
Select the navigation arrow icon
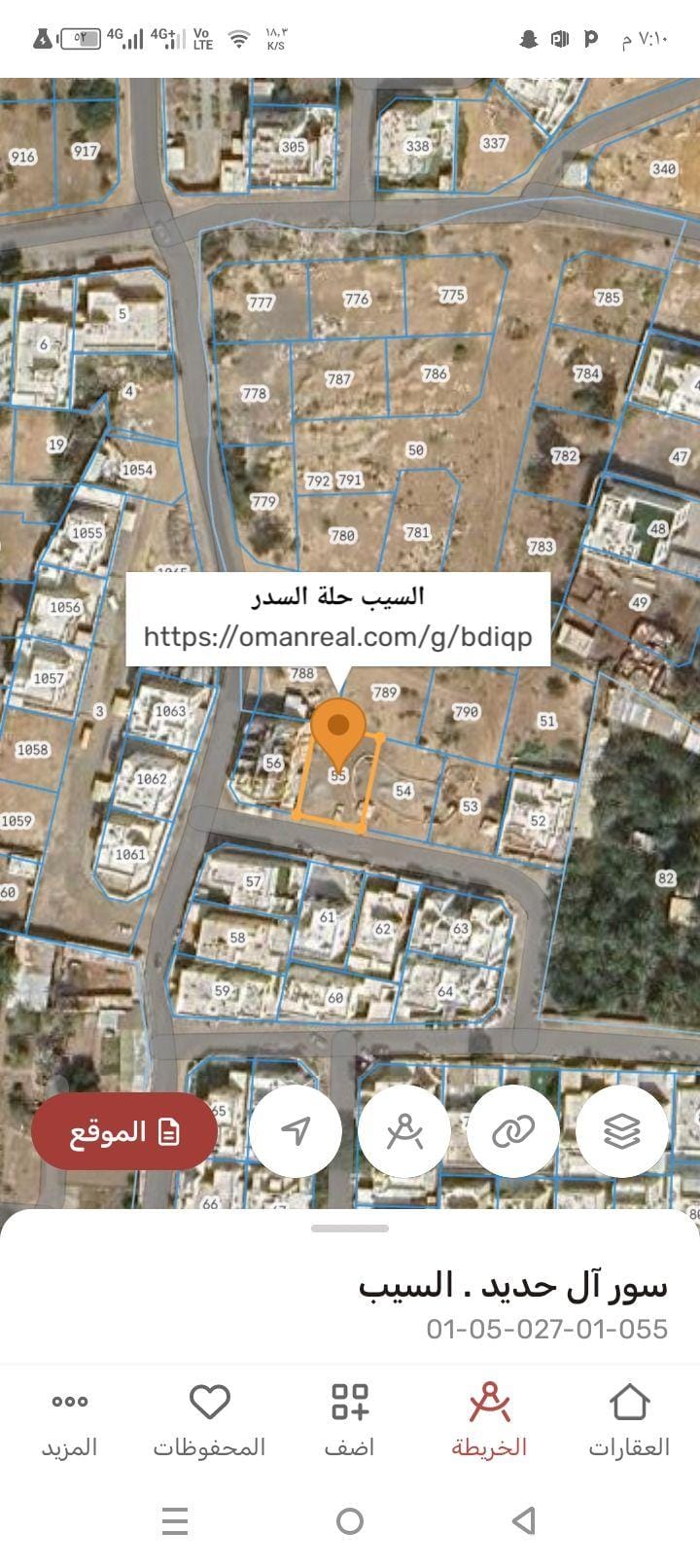295,1131
